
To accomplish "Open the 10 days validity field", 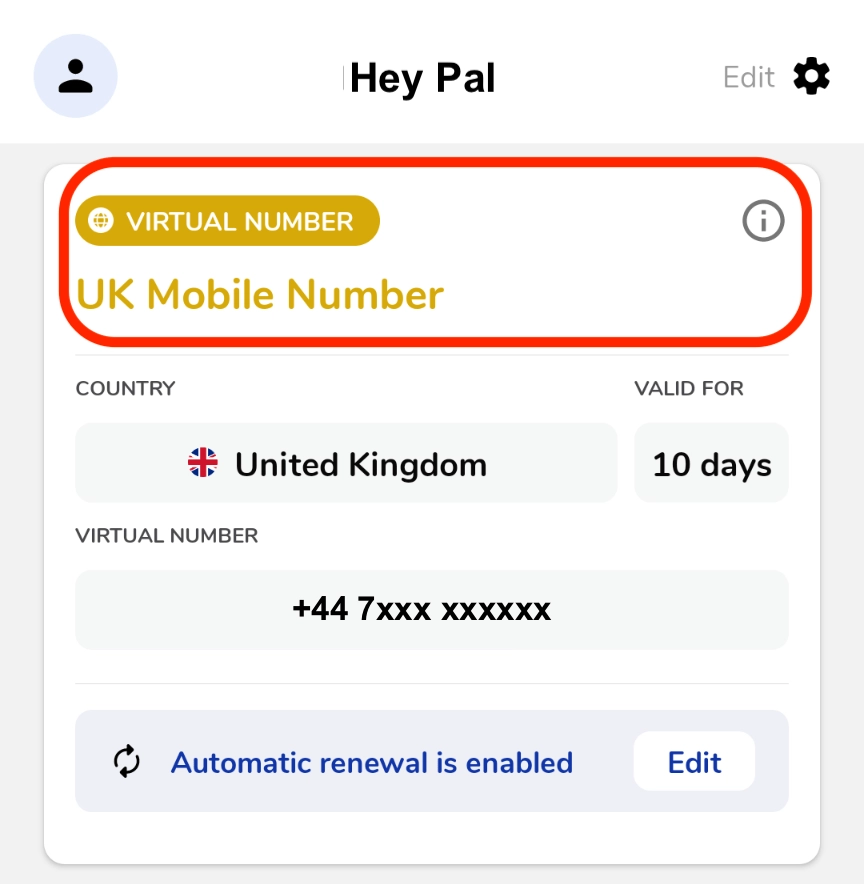I will click(x=711, y=463).
